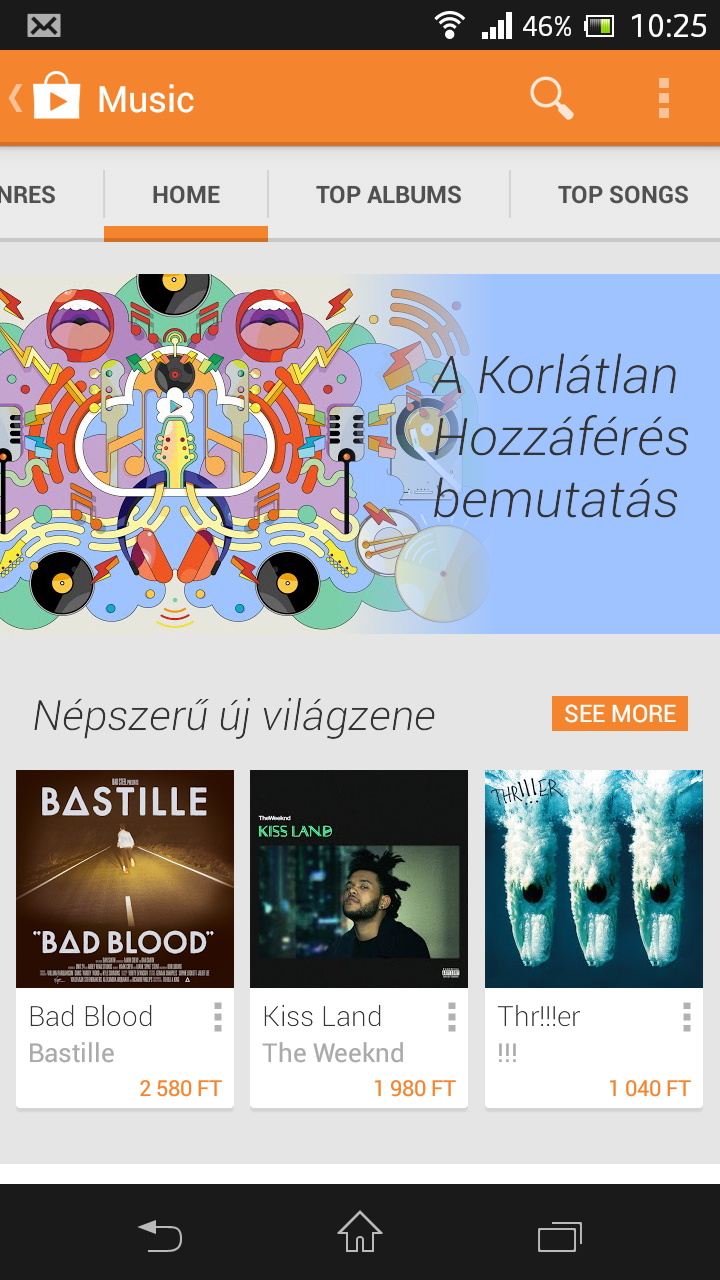Switch to the Top Albums tab
This screenshot has width=720, height=1280.
(x=388, y=195)
